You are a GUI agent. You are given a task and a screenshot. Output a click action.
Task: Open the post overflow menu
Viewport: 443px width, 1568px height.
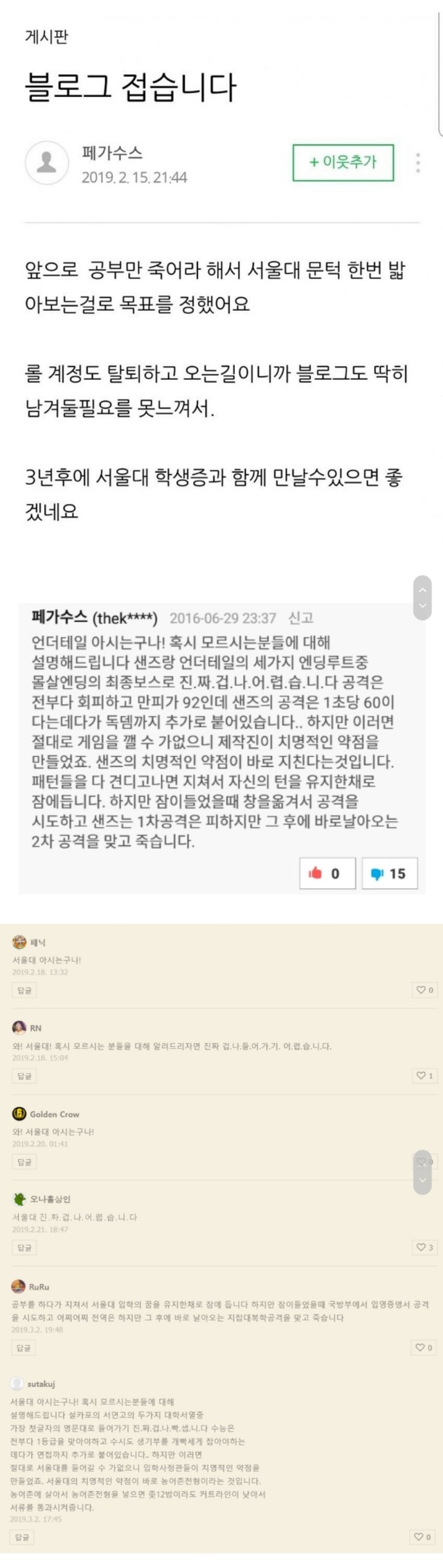pos(417,163)
